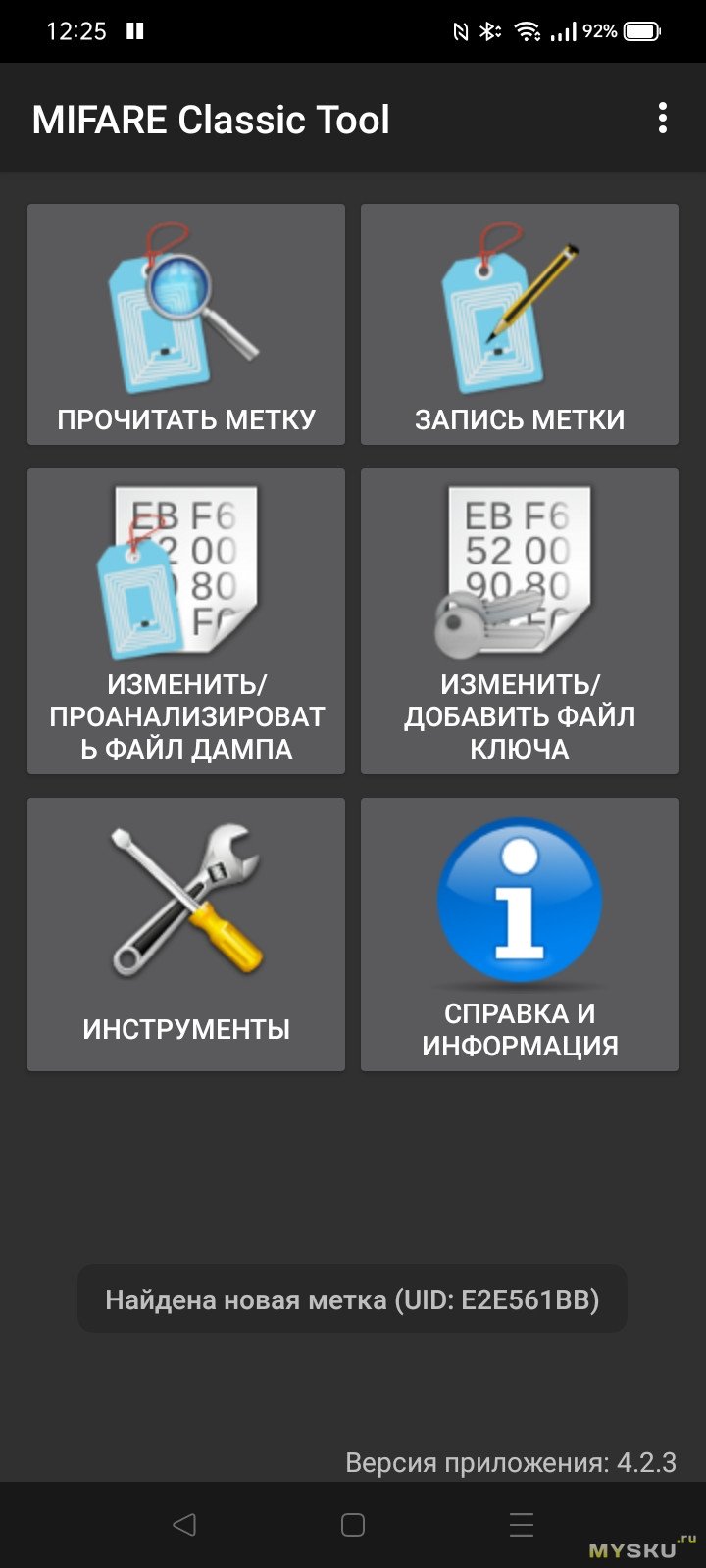Go back using the system back button
This screenshot has height=1568, width=706.
(184, 1524)
